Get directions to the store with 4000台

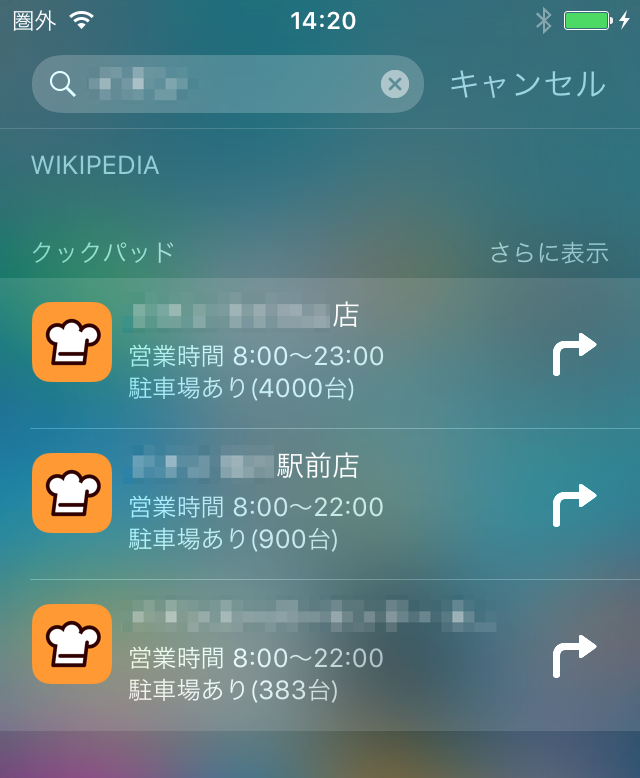click(574, 354)
